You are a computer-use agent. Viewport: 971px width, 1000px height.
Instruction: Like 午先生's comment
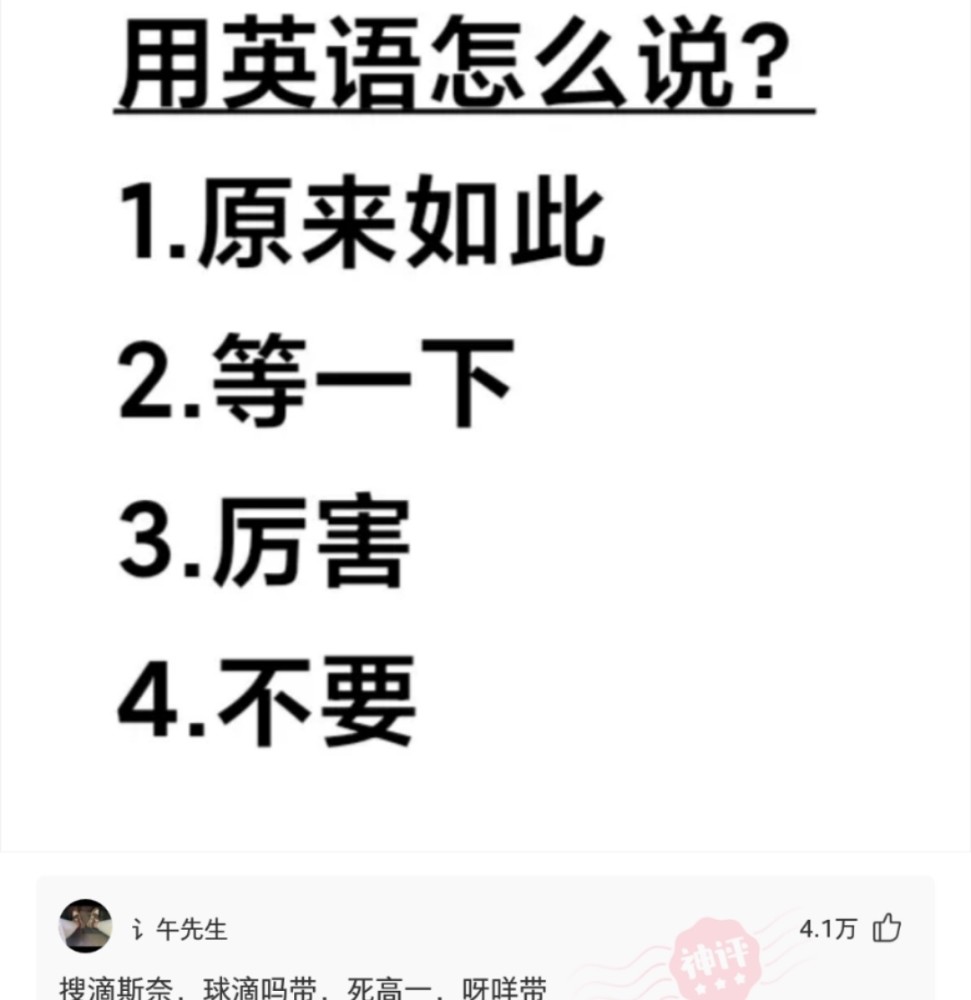click(886, 929)
